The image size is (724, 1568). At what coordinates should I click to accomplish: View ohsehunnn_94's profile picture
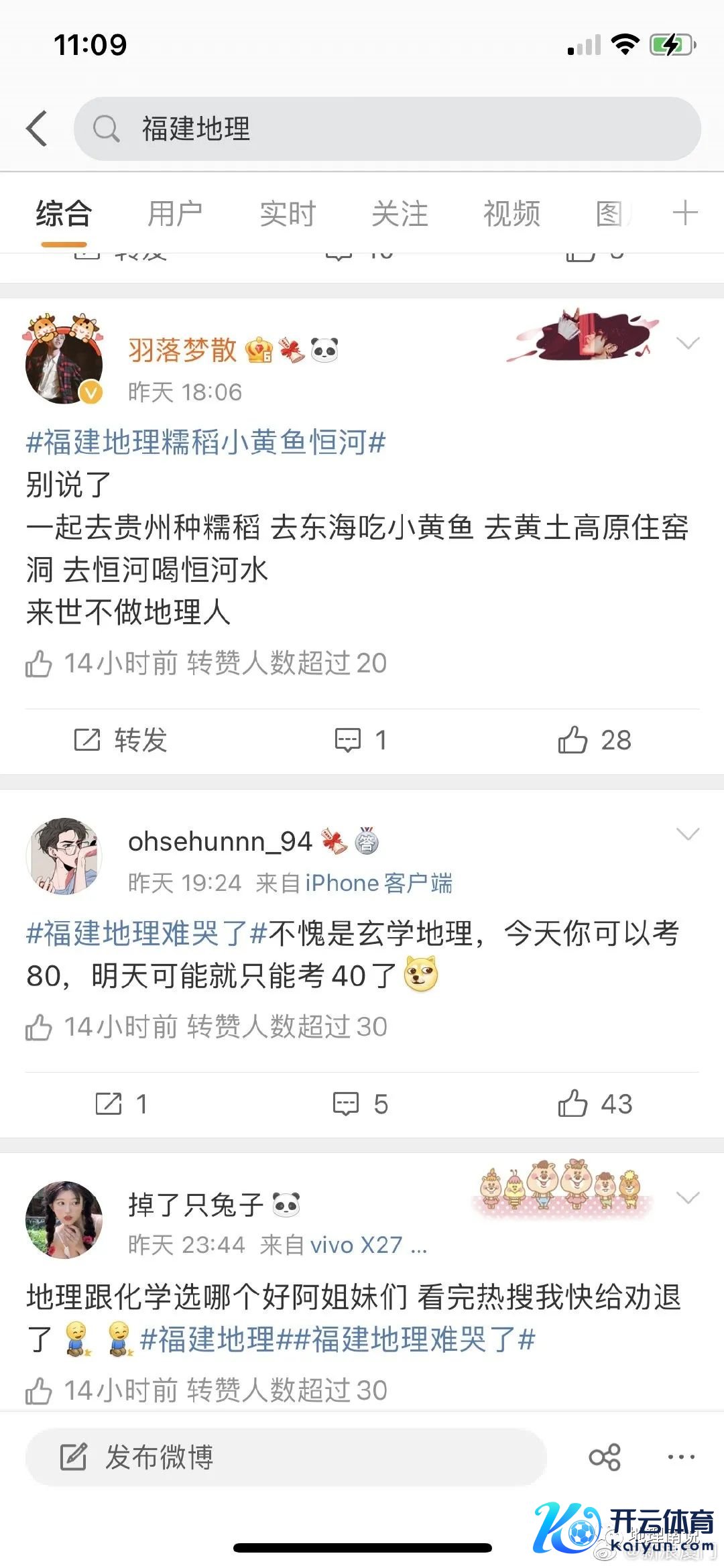point(64,856)
